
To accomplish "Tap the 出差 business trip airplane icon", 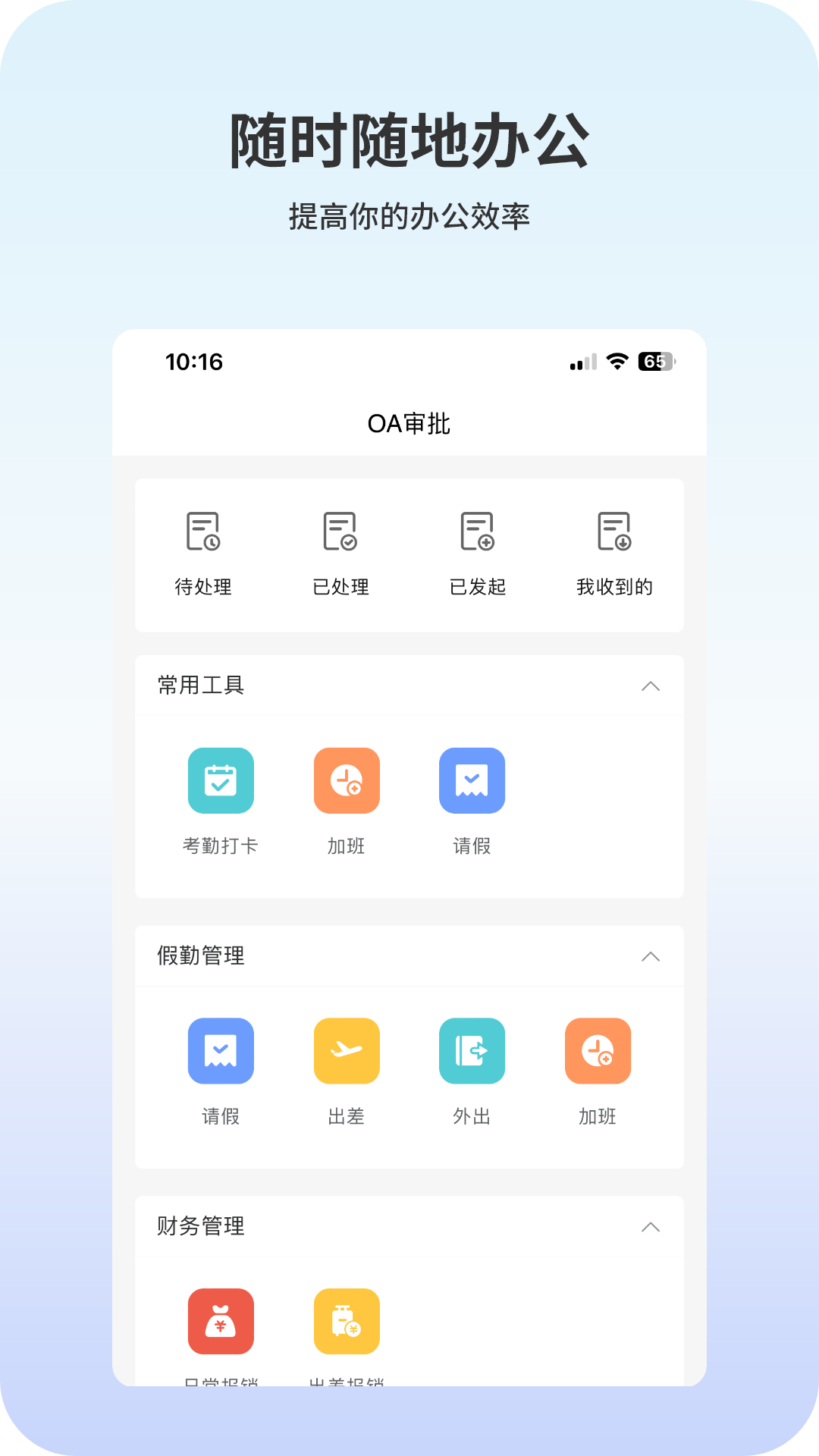I will point(346,1051).
